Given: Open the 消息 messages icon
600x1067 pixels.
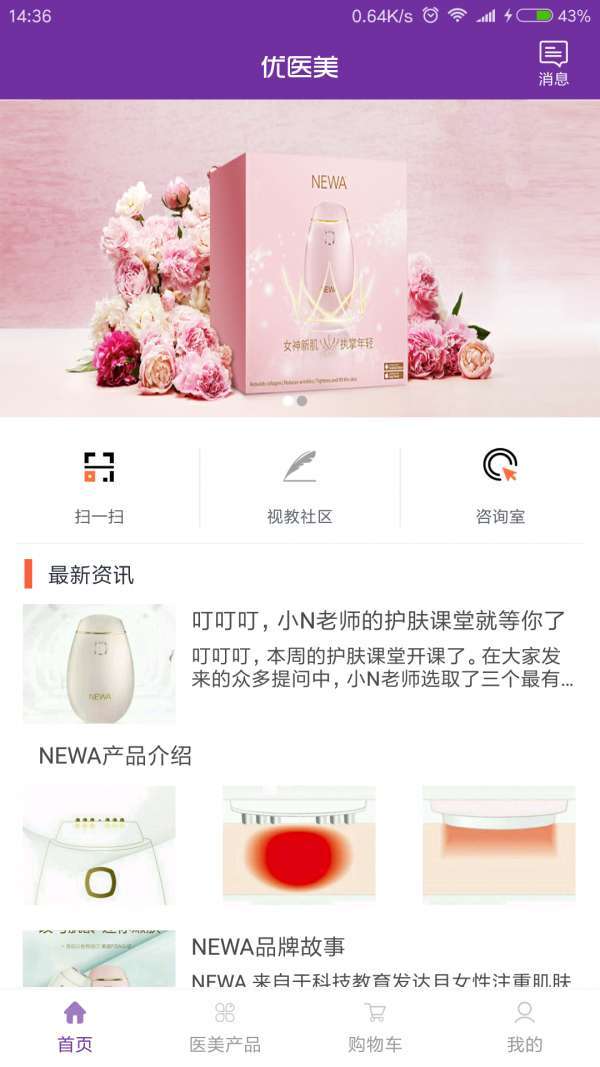Looking at the screenshot, I should [x=553, y=63].
